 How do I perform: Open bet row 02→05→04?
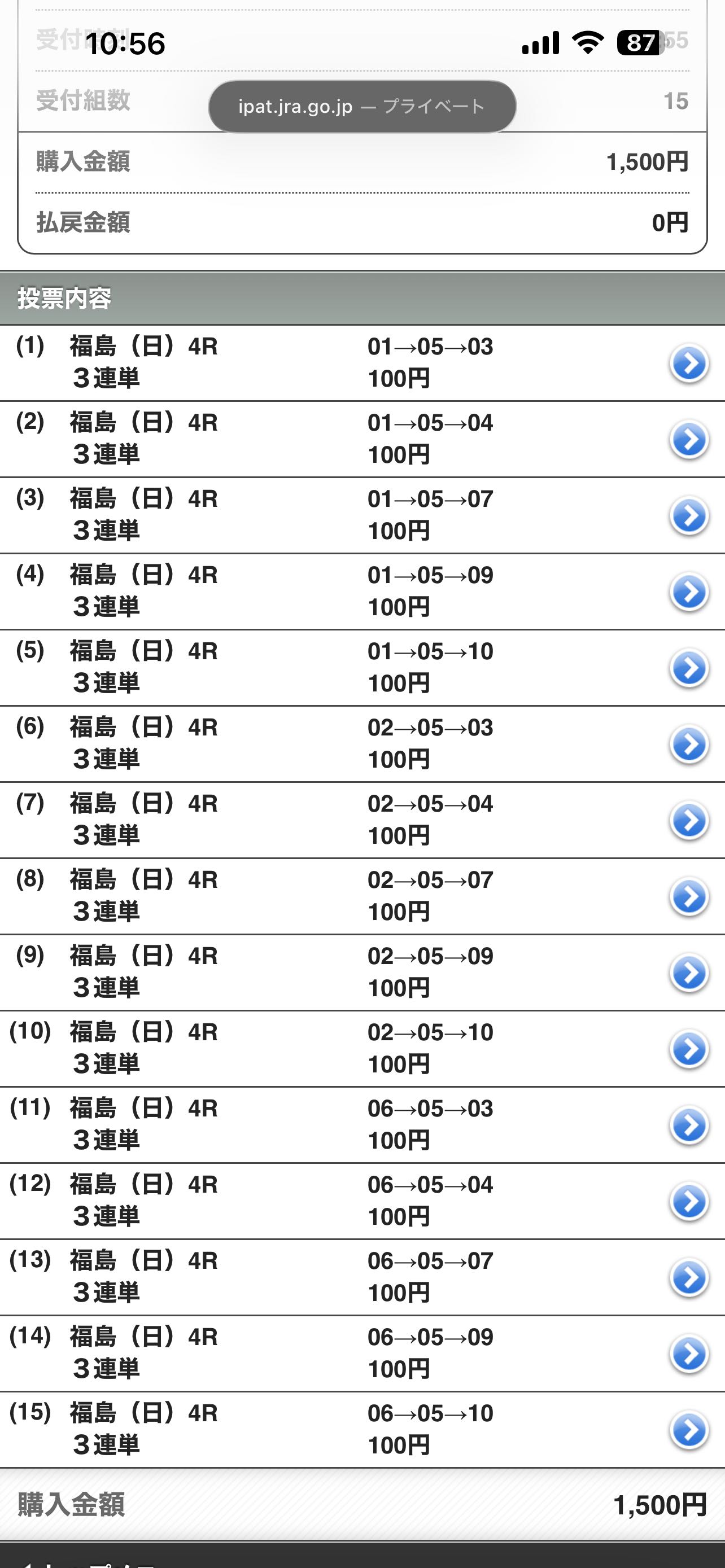(x=688, y=820)
